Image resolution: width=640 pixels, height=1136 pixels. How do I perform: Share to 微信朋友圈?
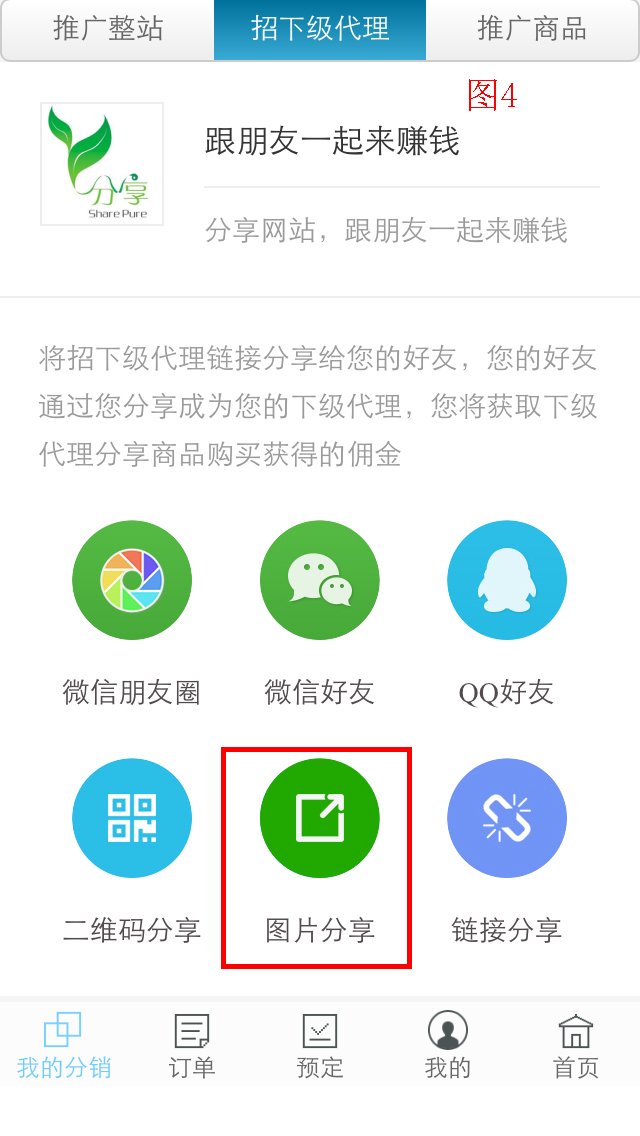pos(132,581)
